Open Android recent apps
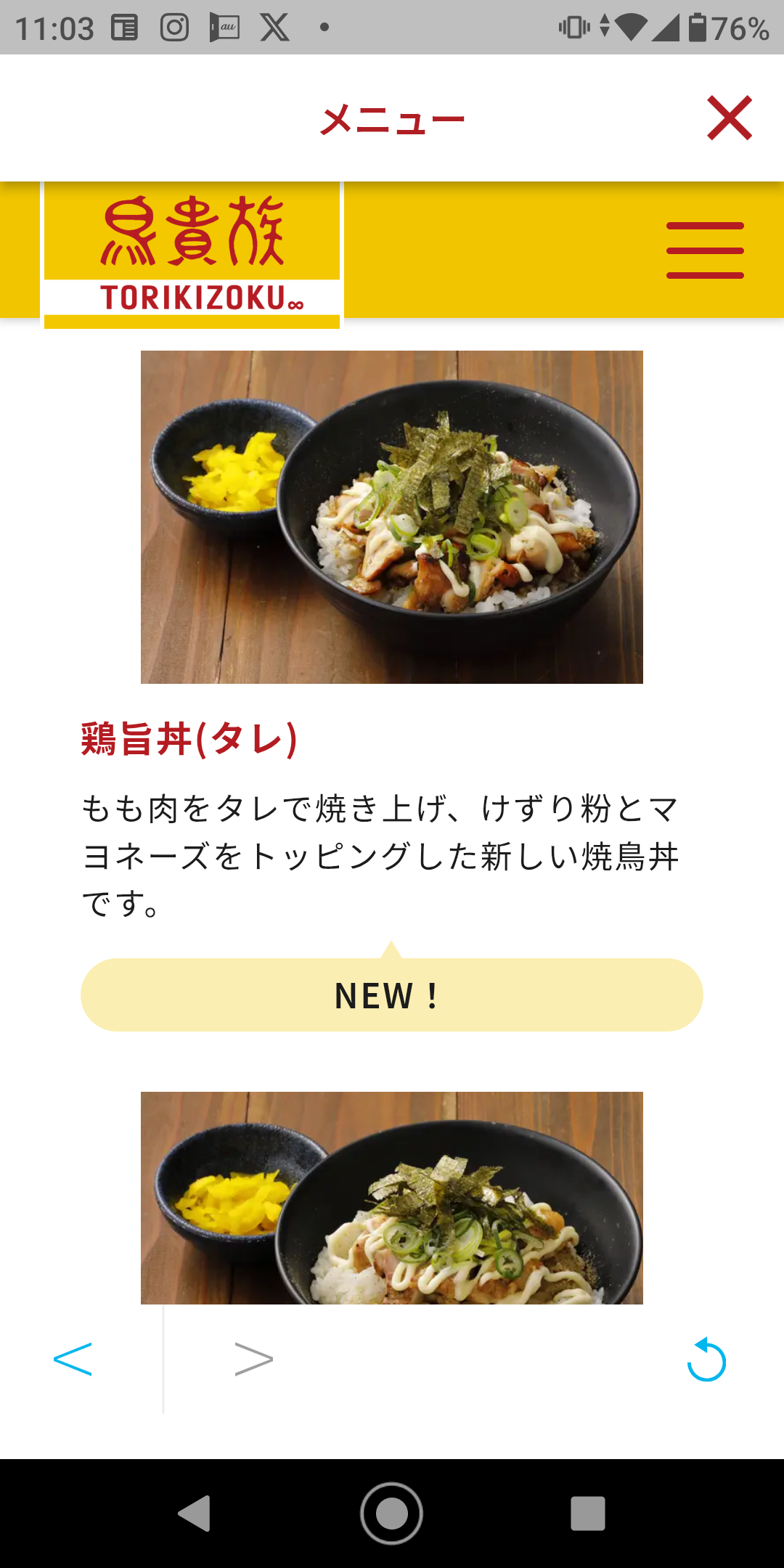Screen dimensions: 784x1568 pos(587,1514)
